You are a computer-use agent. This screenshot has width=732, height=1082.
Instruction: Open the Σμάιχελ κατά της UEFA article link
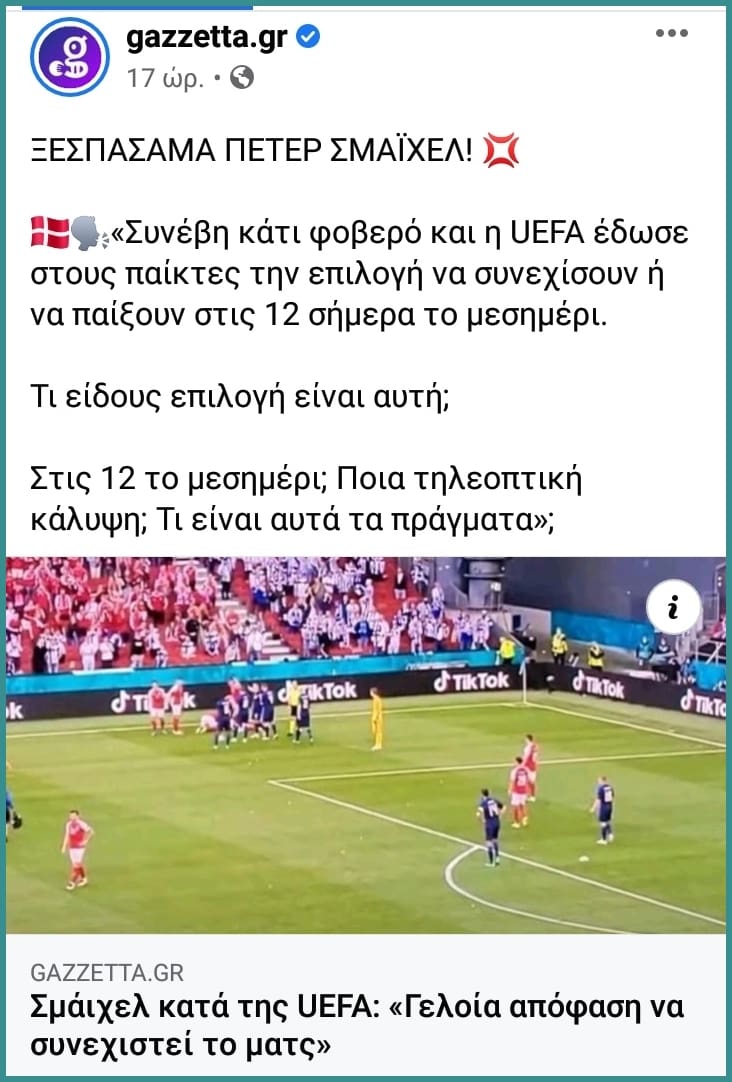pyautogui.click(x=357, y=1024)
